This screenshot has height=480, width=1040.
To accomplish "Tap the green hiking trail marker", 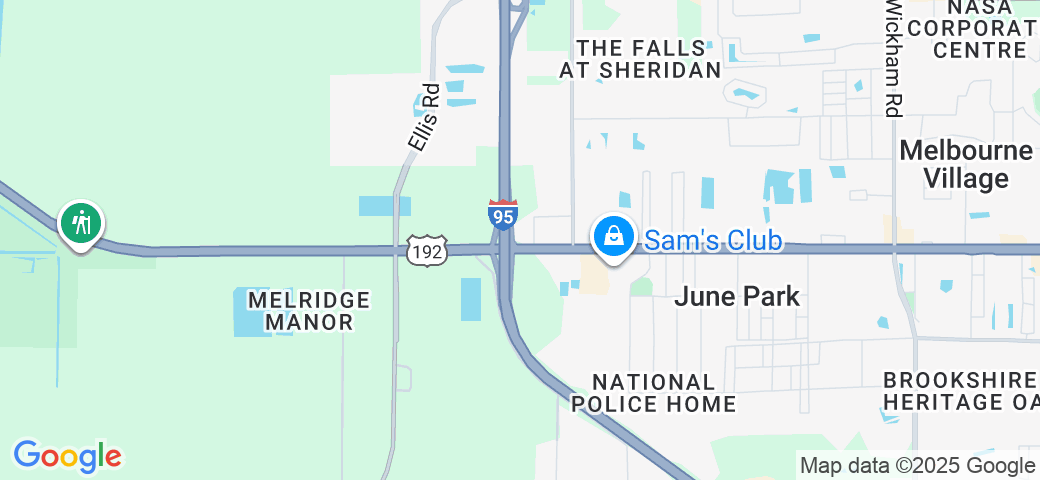I will click(81, 224).
